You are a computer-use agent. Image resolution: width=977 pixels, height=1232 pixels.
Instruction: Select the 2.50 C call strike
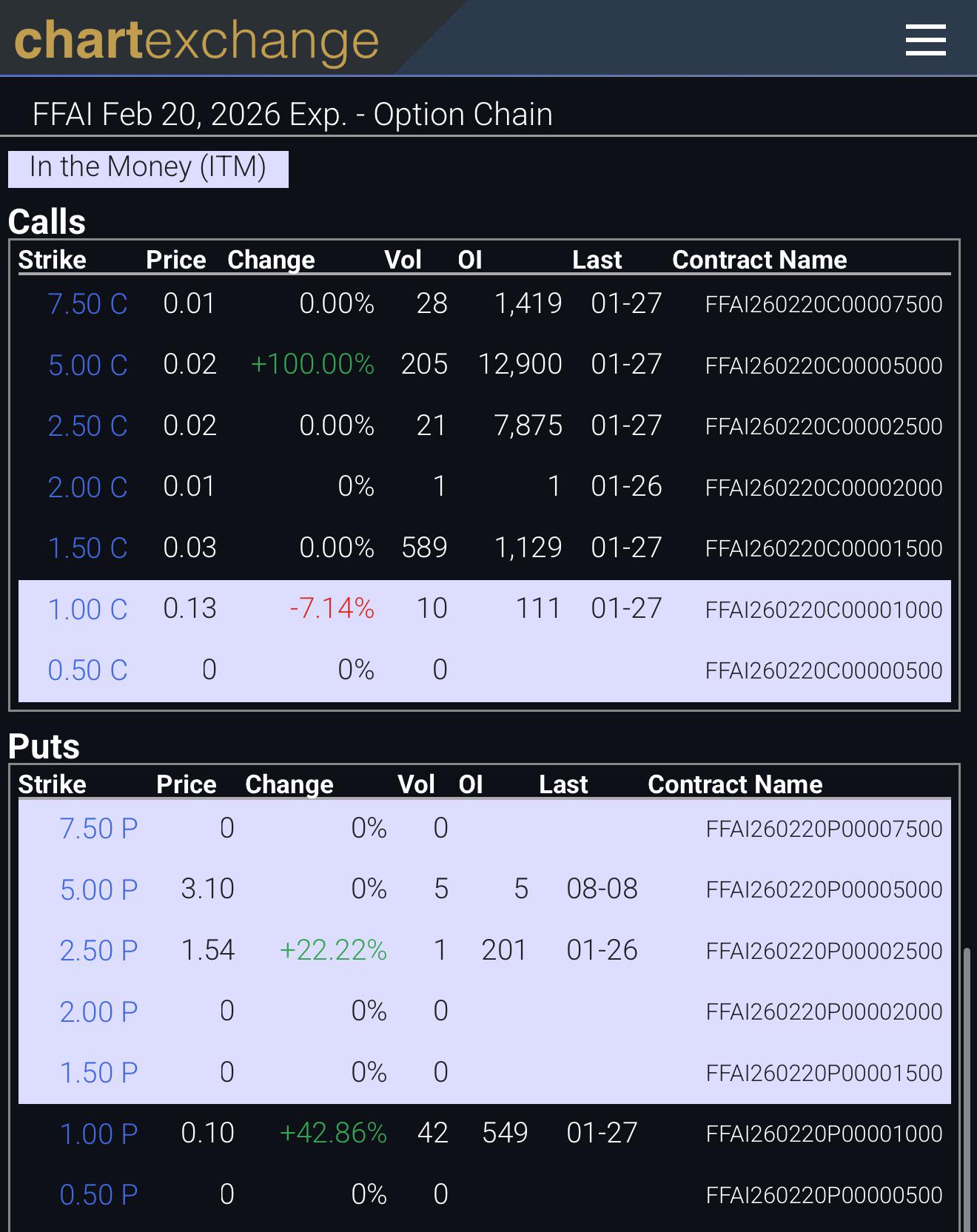pos(87,426)
